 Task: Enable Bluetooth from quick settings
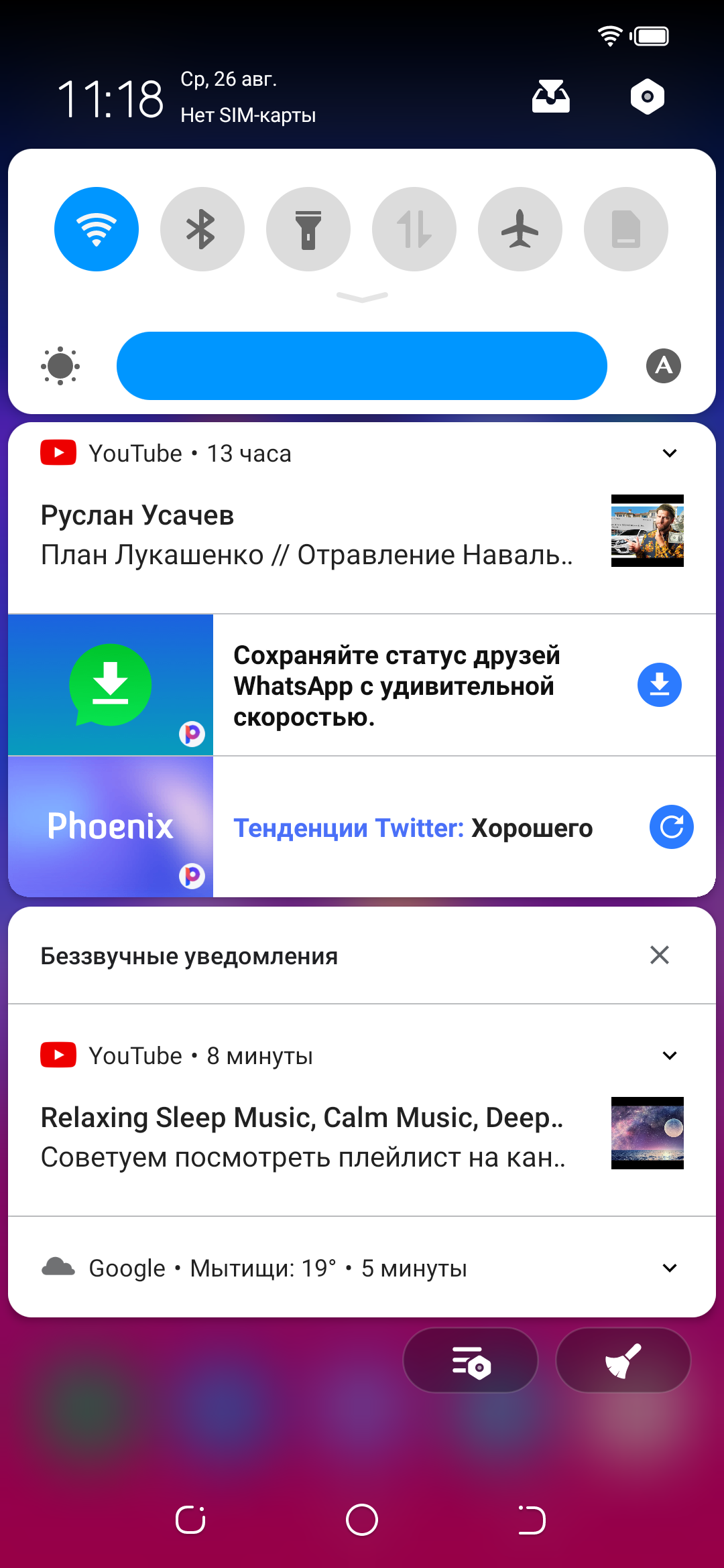pos(202,229)
